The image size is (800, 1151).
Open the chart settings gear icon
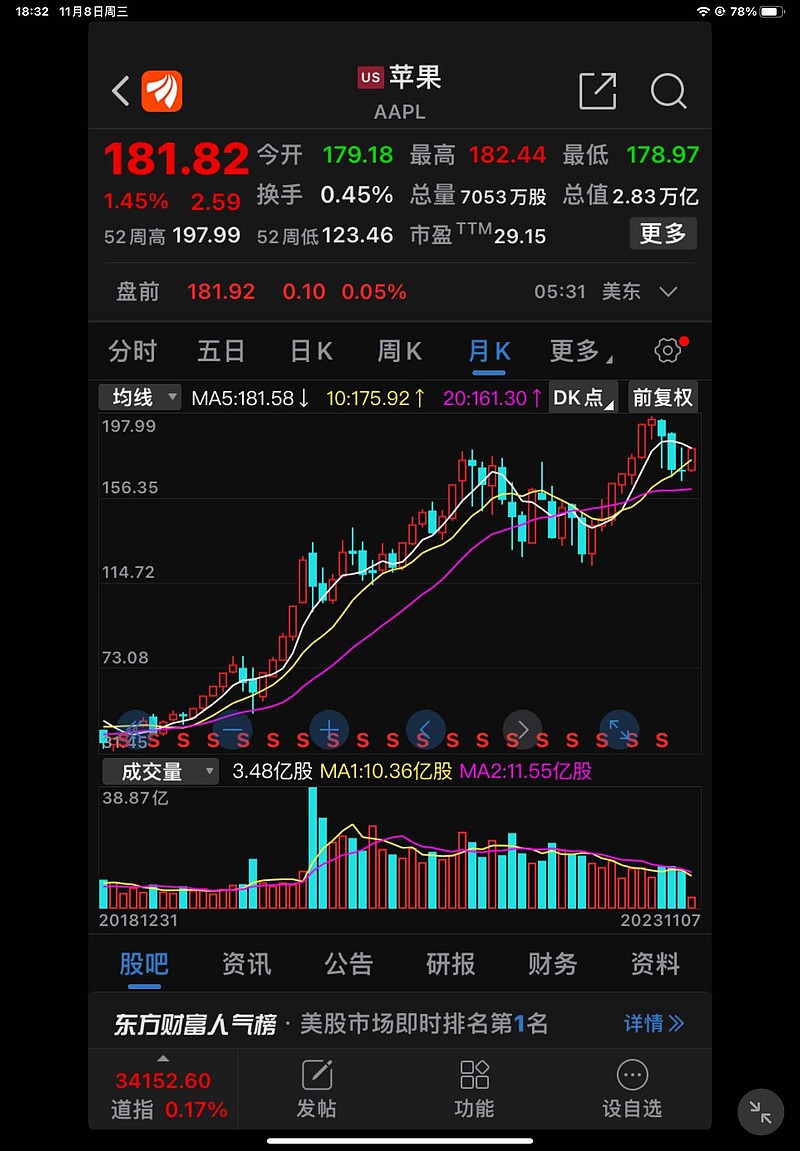click(x=667, y=350)
